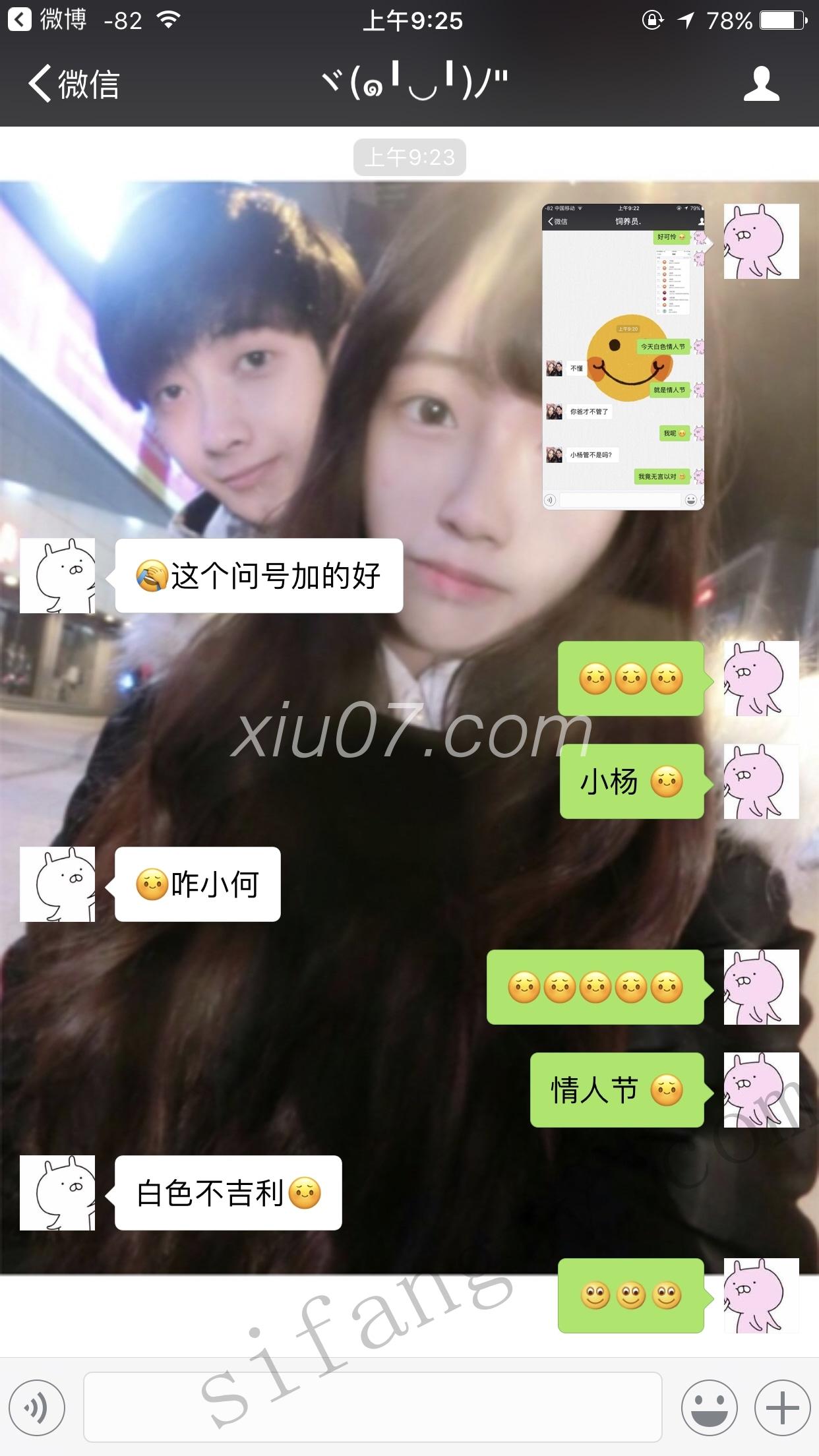The image size is (819, 1456).
Task: Tap the white rabbit avatar beside 咋小何
Action: (x=57, y=884)
